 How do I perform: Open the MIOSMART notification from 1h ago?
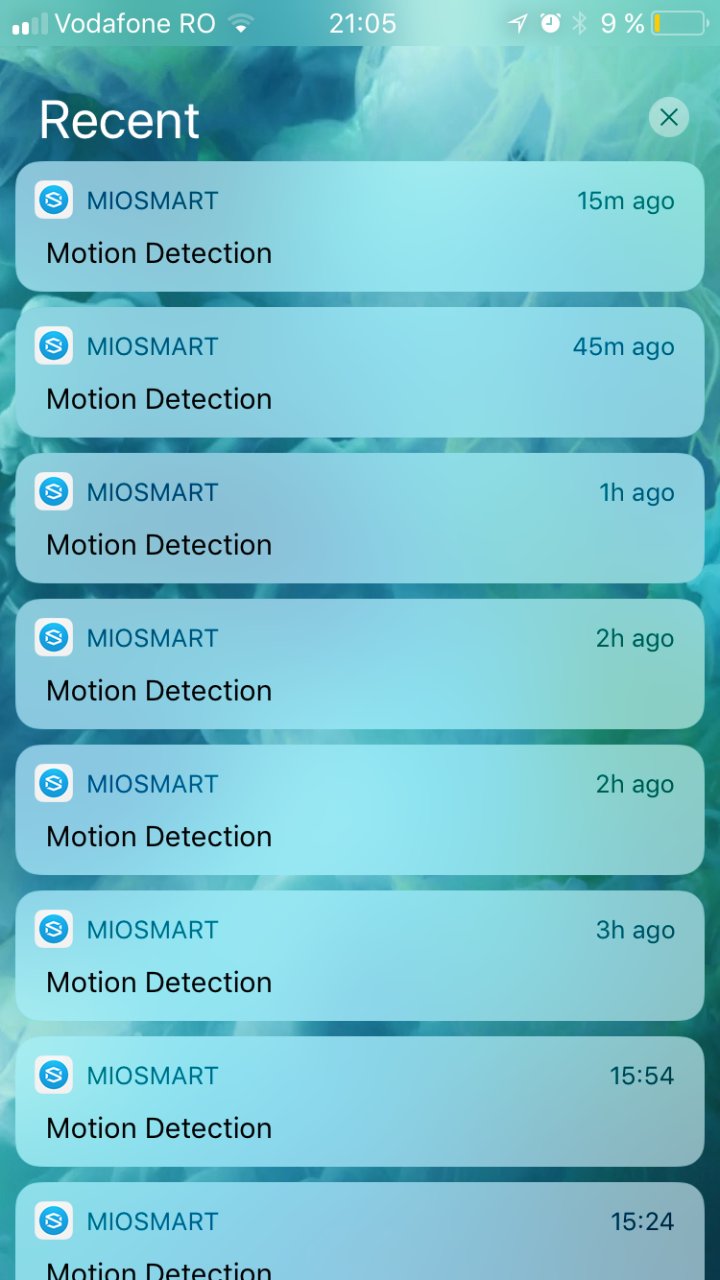point(360,519)
